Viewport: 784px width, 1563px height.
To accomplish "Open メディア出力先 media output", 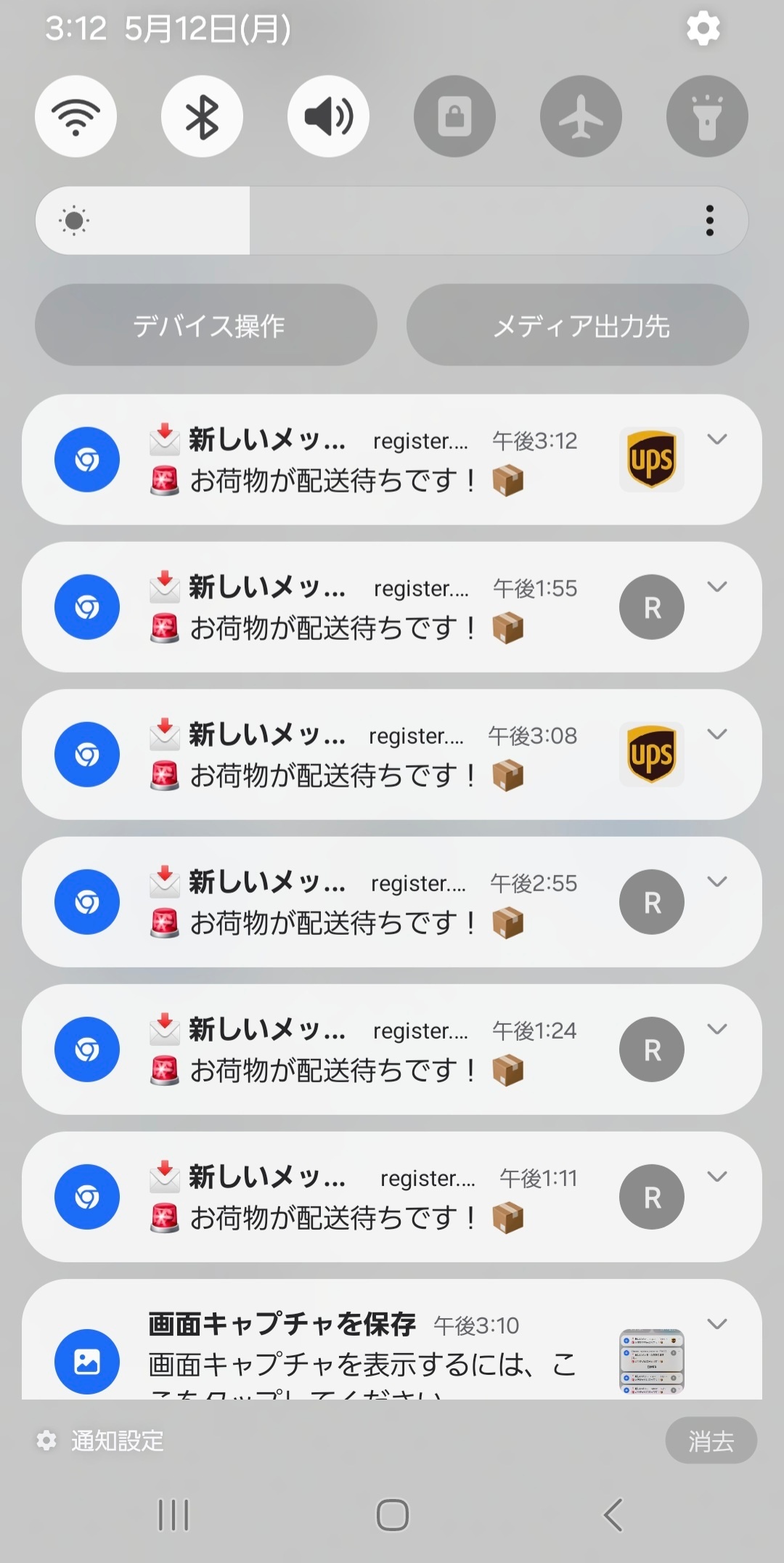I will (578, 325).
